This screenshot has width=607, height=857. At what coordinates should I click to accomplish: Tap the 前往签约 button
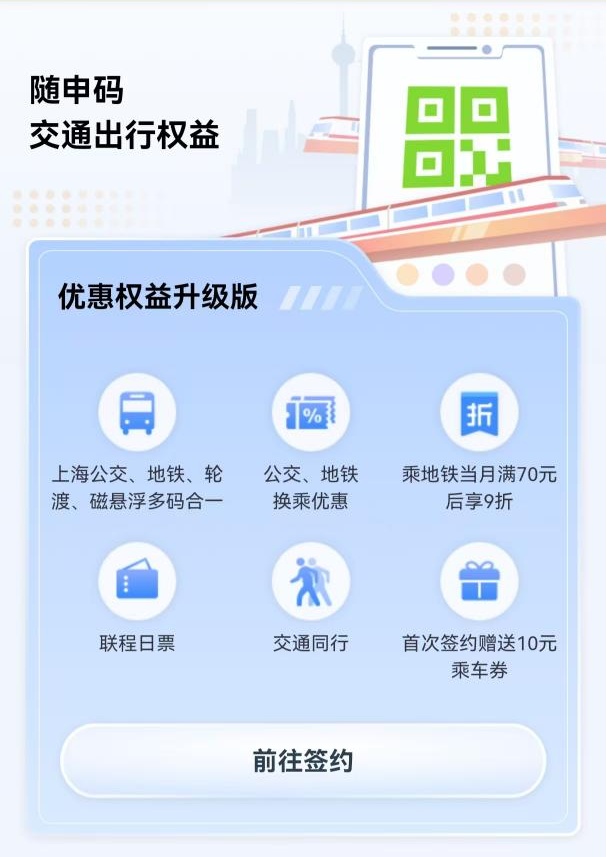pyautogui.click(x=303, y=761)
